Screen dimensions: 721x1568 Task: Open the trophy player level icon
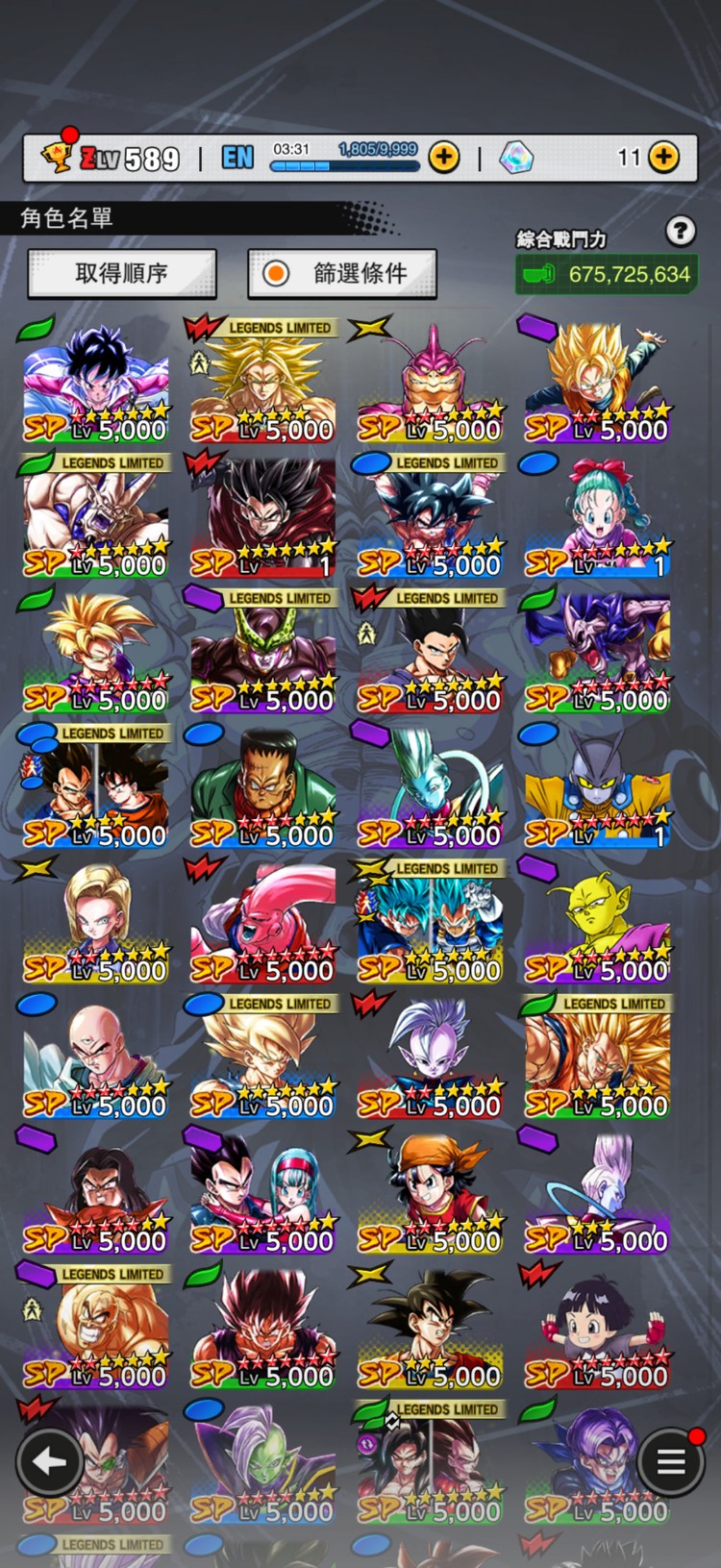[x=56, y=156]
